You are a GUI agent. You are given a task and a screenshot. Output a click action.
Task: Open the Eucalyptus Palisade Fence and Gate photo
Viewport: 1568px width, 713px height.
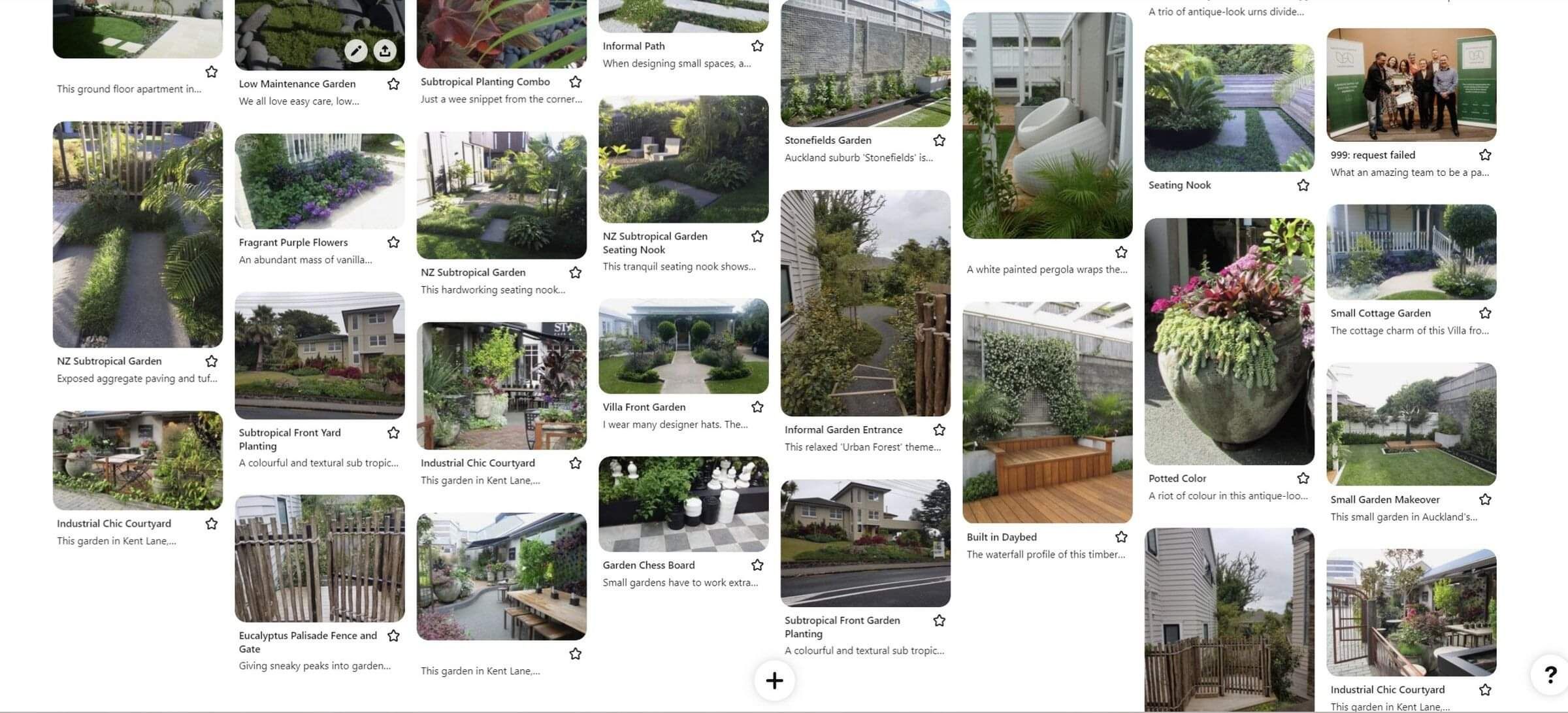point(319,558)
